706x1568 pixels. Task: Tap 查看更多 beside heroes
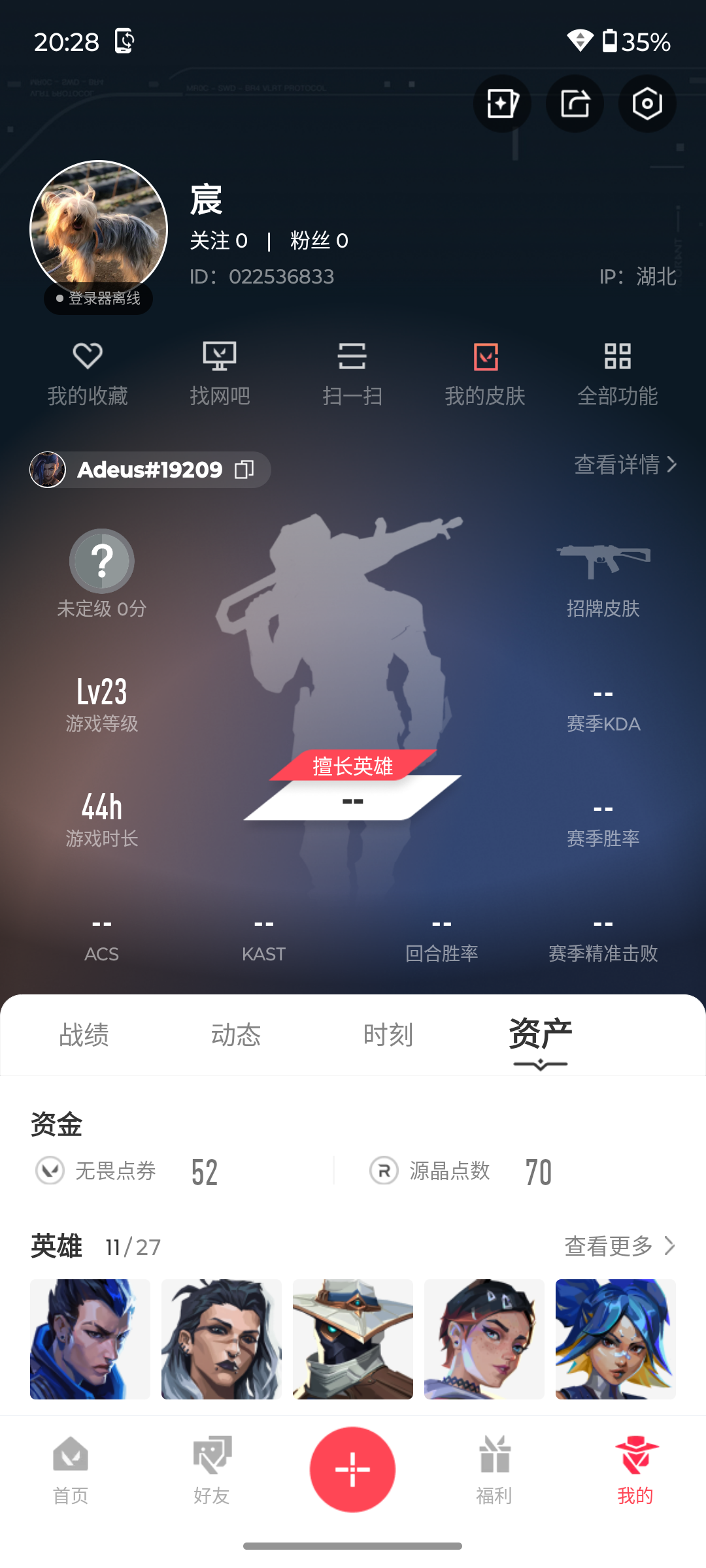coord(620,1246)
